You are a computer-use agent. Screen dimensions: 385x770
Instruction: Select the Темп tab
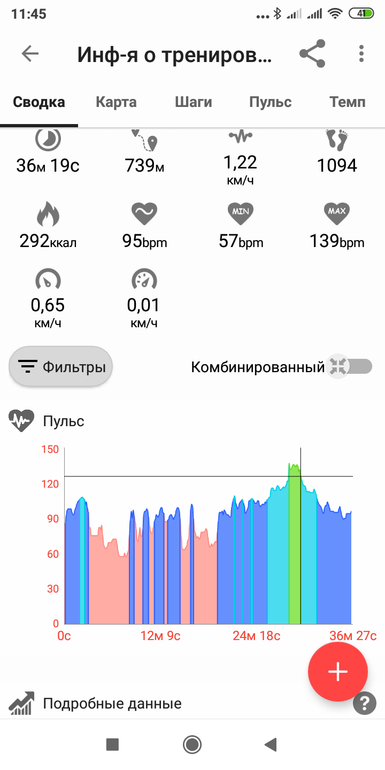click(x=347, y=102)
